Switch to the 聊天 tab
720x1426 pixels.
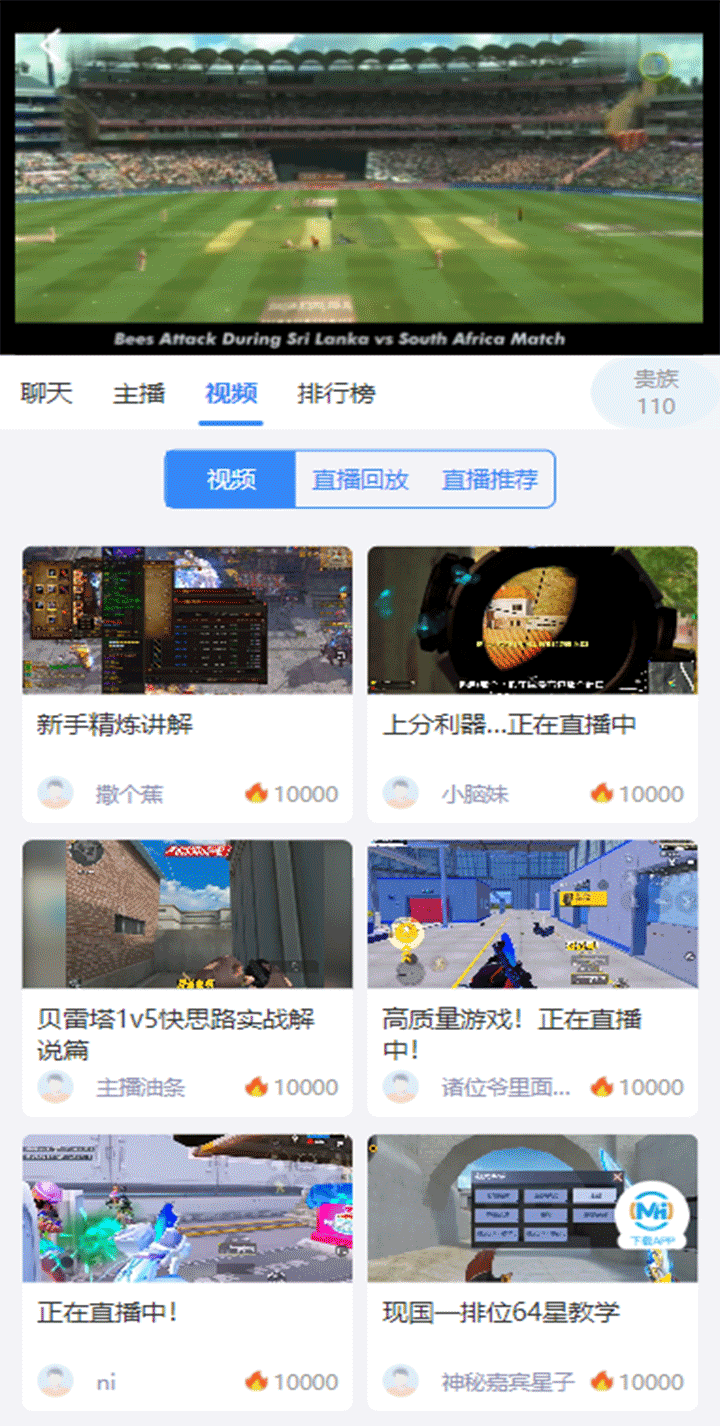click(47, 394)
